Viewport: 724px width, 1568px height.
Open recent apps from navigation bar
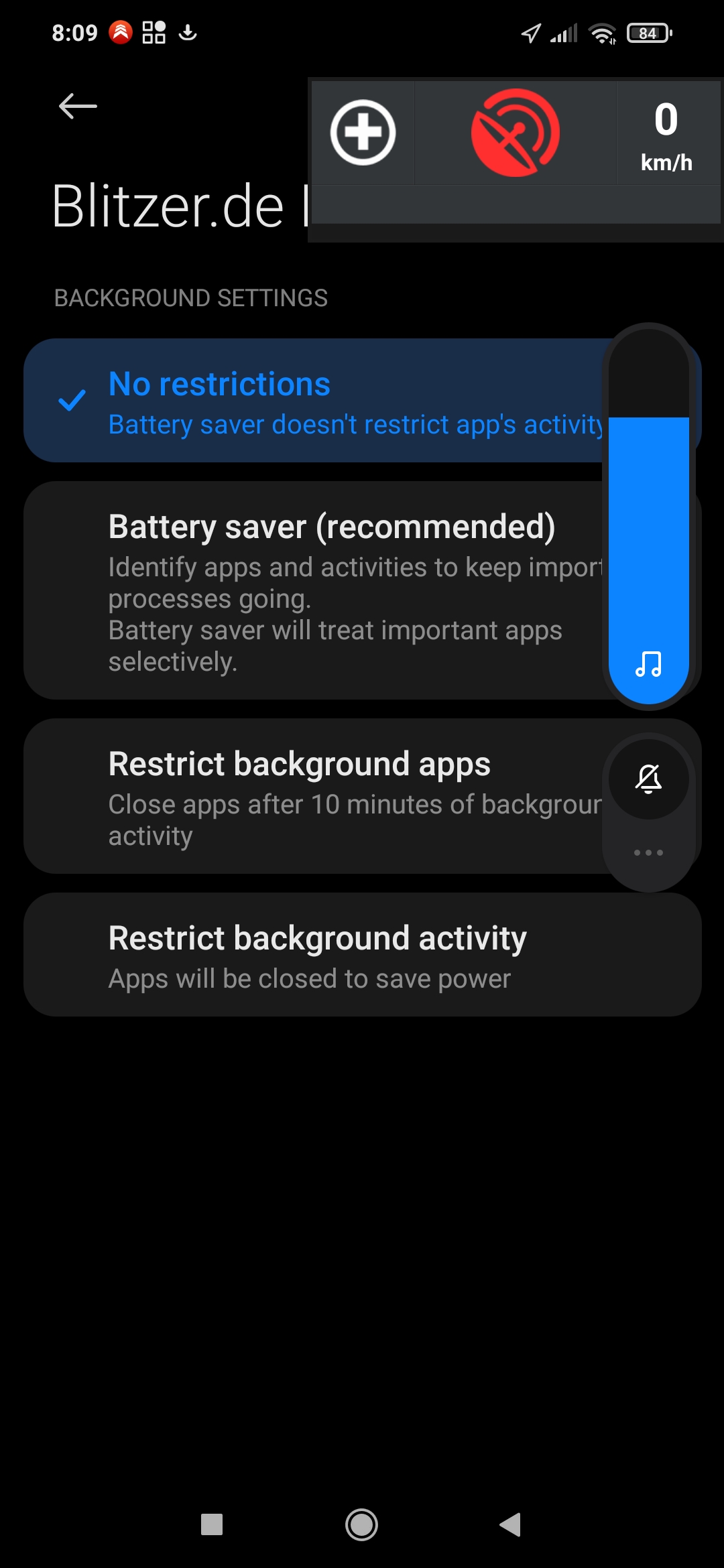[212, 1524]
